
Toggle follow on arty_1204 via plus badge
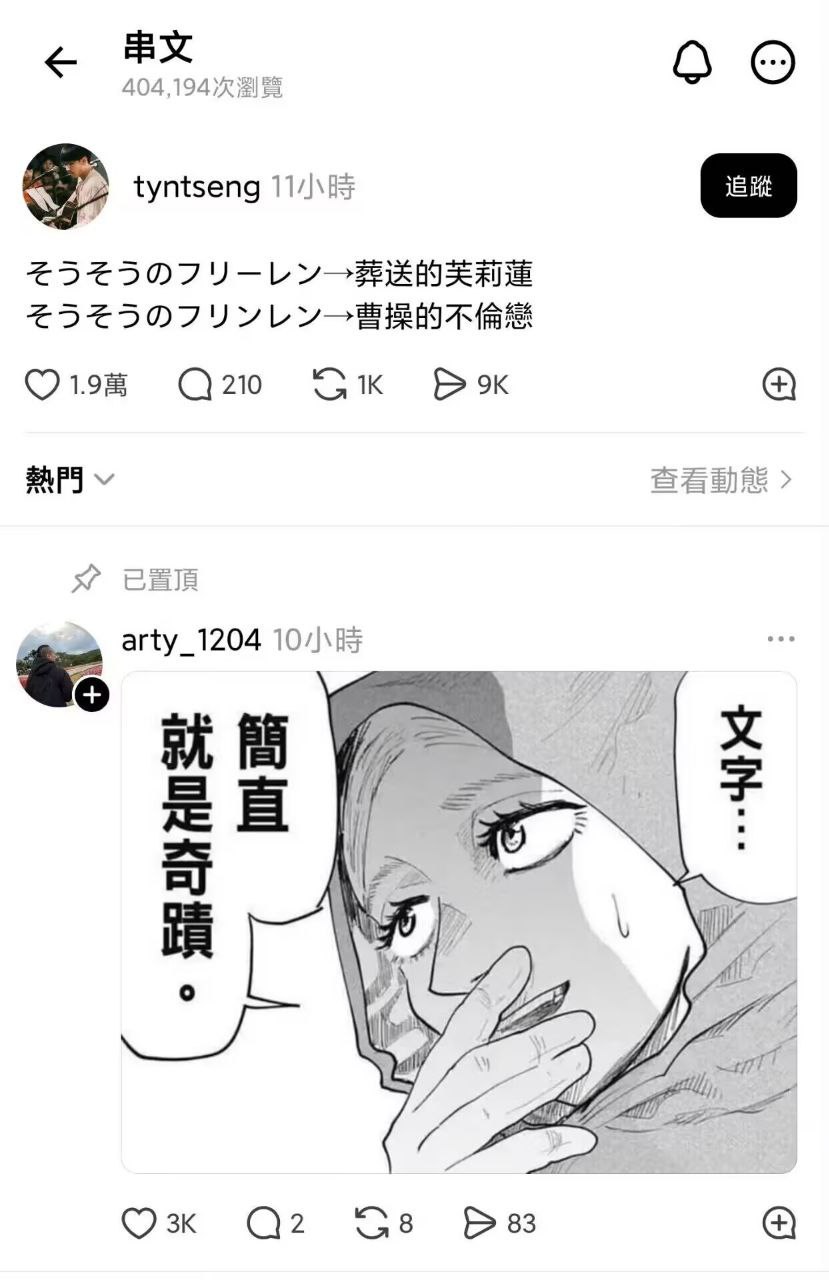click(x=92, y=695)
